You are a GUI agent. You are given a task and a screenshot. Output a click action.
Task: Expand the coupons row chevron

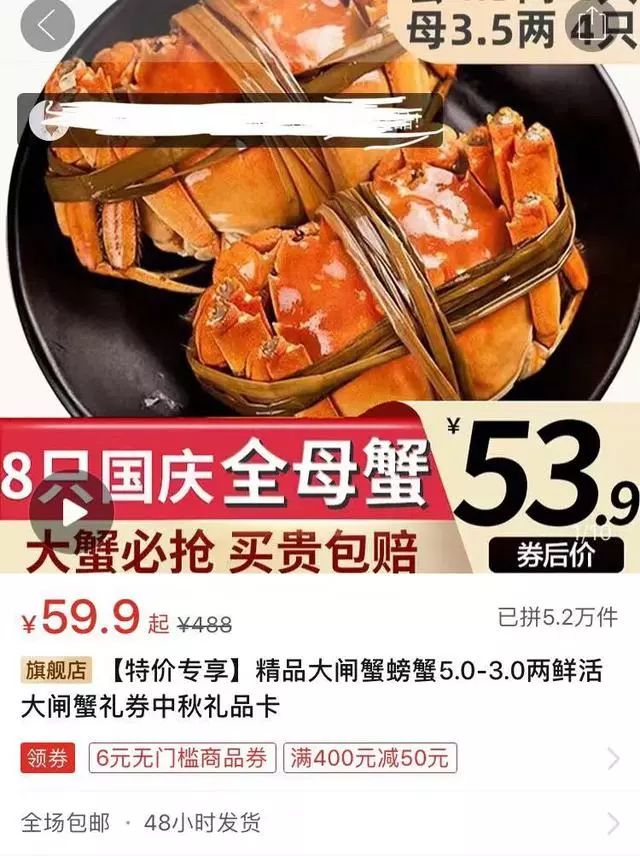pos(612,759)
